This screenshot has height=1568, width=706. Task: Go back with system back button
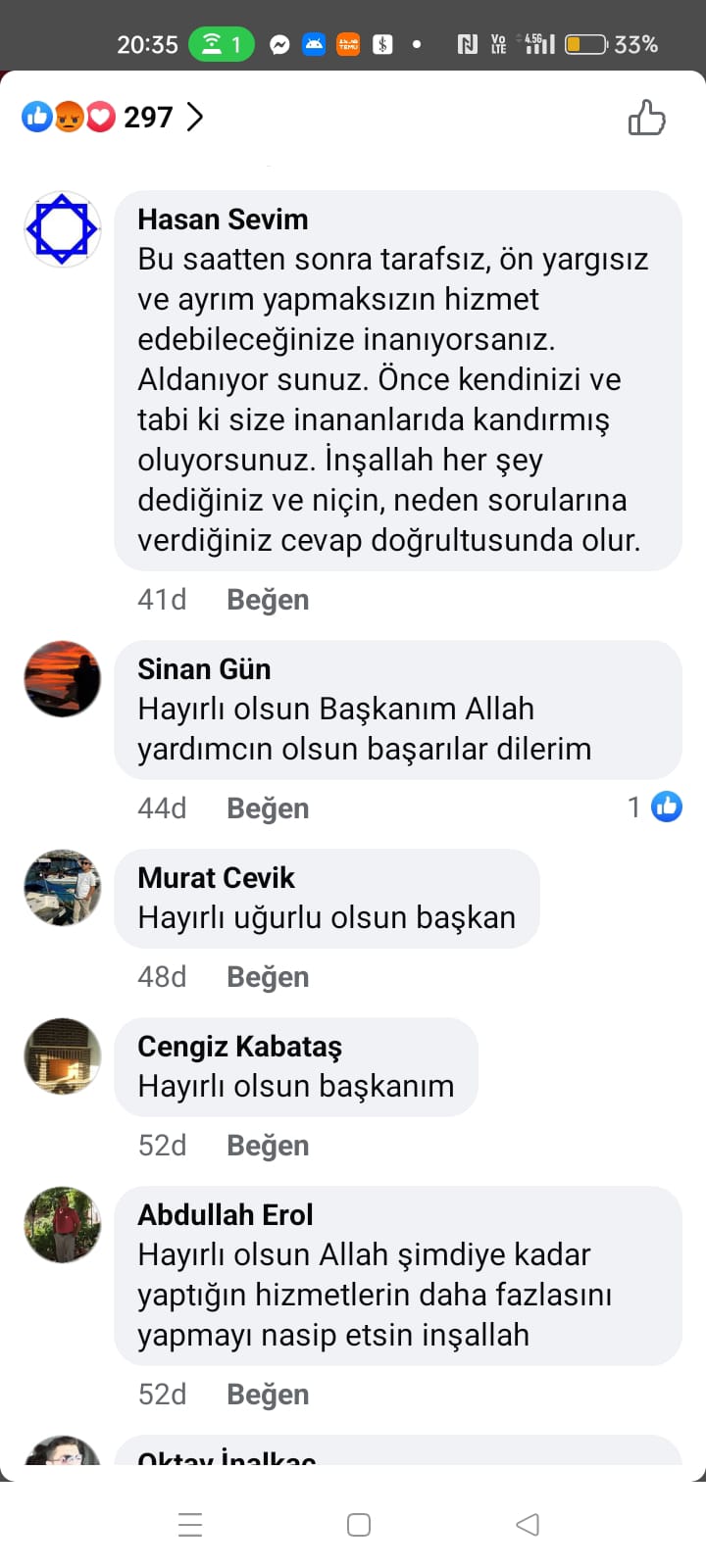point(528,1525)
